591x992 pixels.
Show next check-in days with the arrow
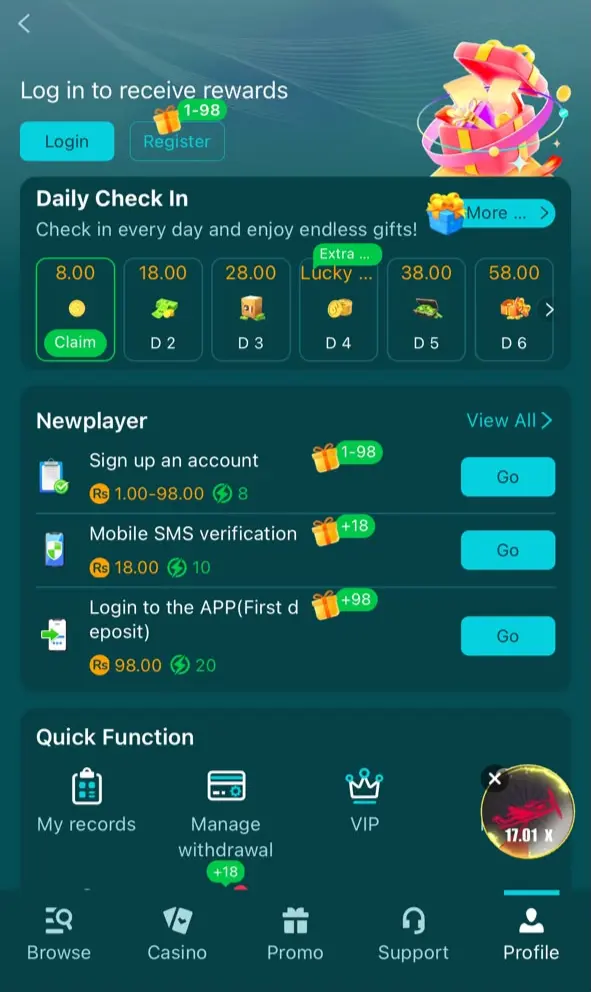point(549,309)
